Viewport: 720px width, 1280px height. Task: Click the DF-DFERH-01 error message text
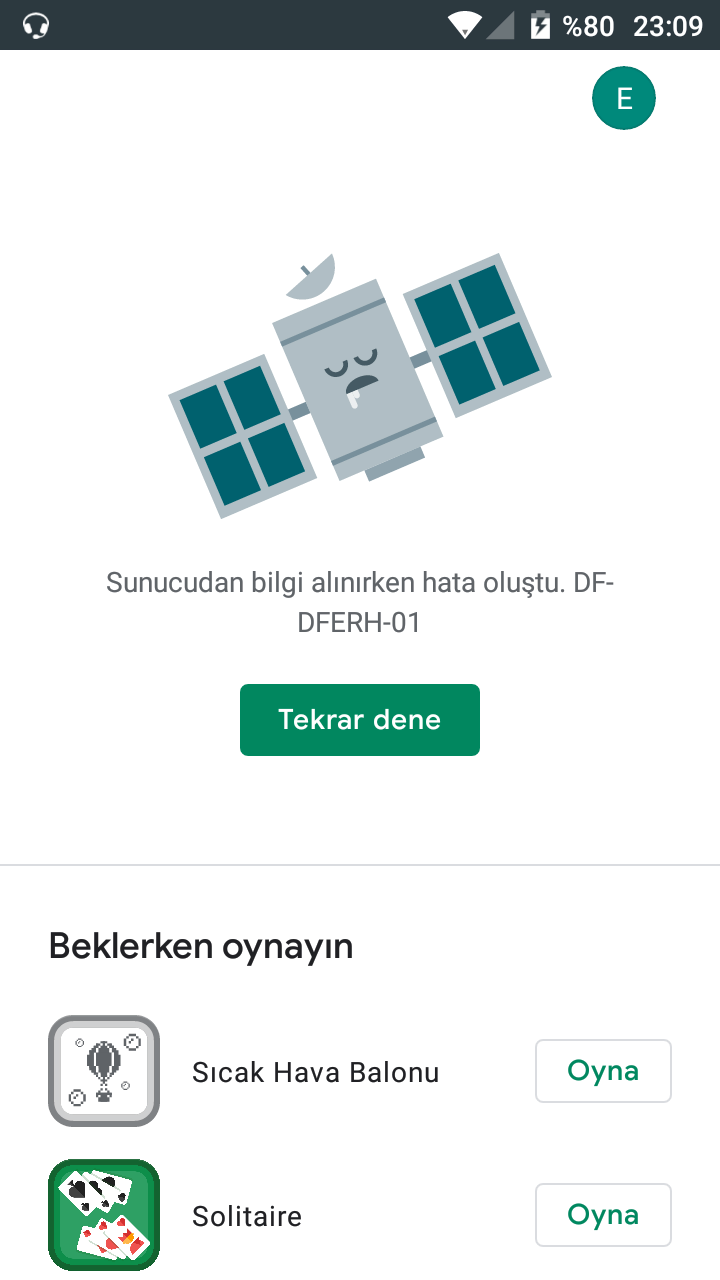tap(360, 601)
